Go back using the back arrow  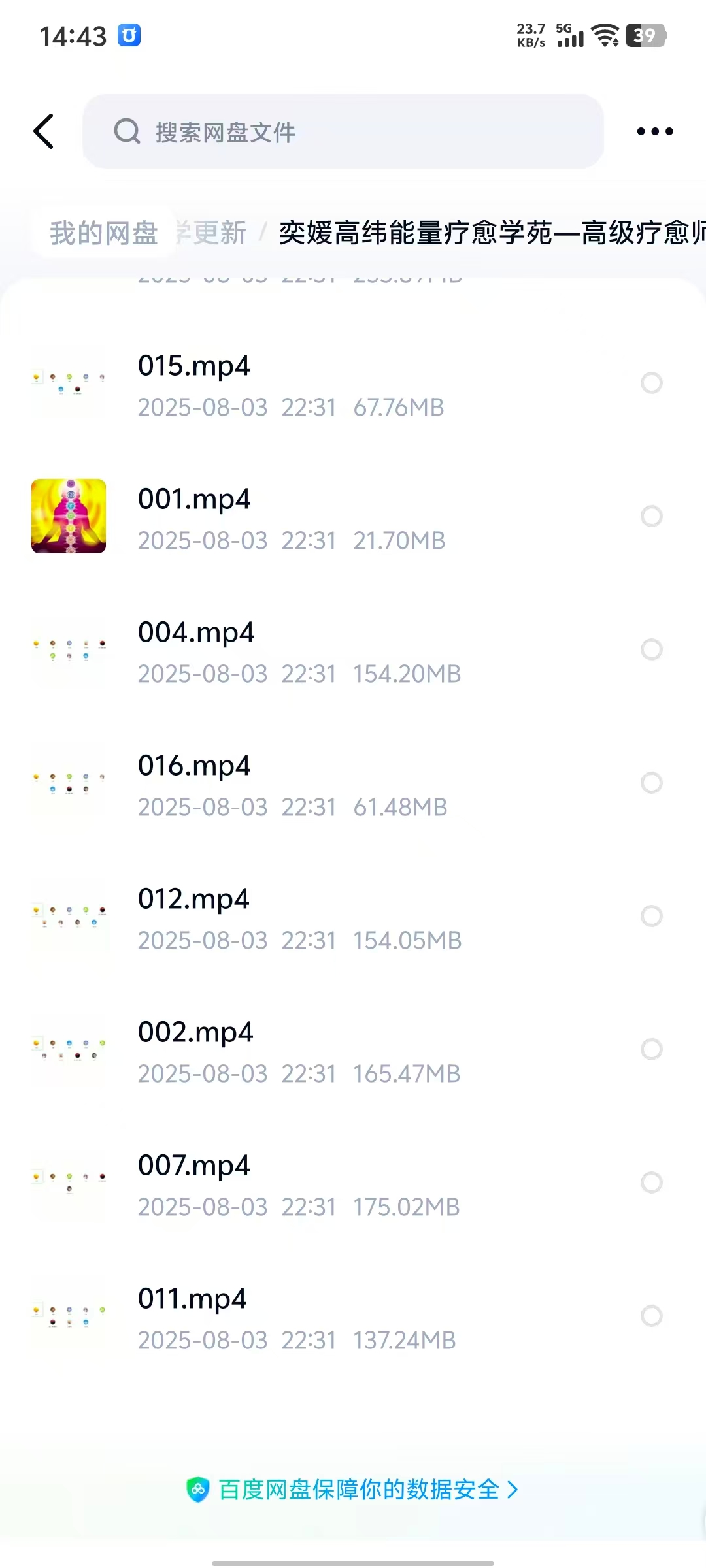pyautogui.click(x=44, y=131)
